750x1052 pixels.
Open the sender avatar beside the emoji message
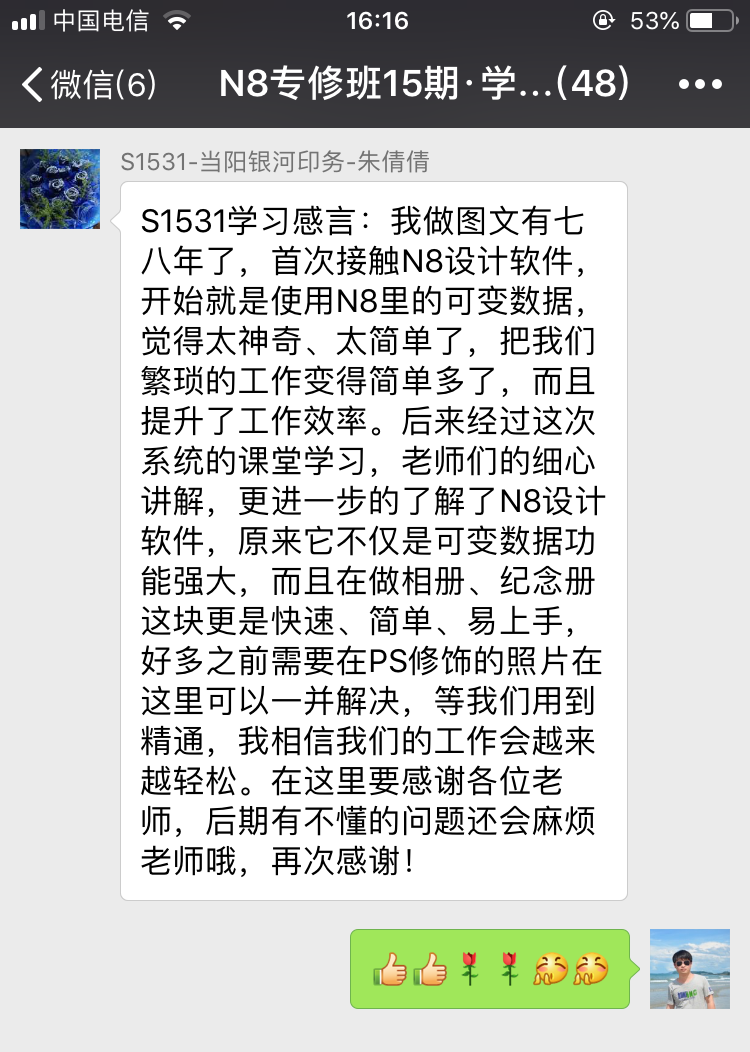pos(690,969)
